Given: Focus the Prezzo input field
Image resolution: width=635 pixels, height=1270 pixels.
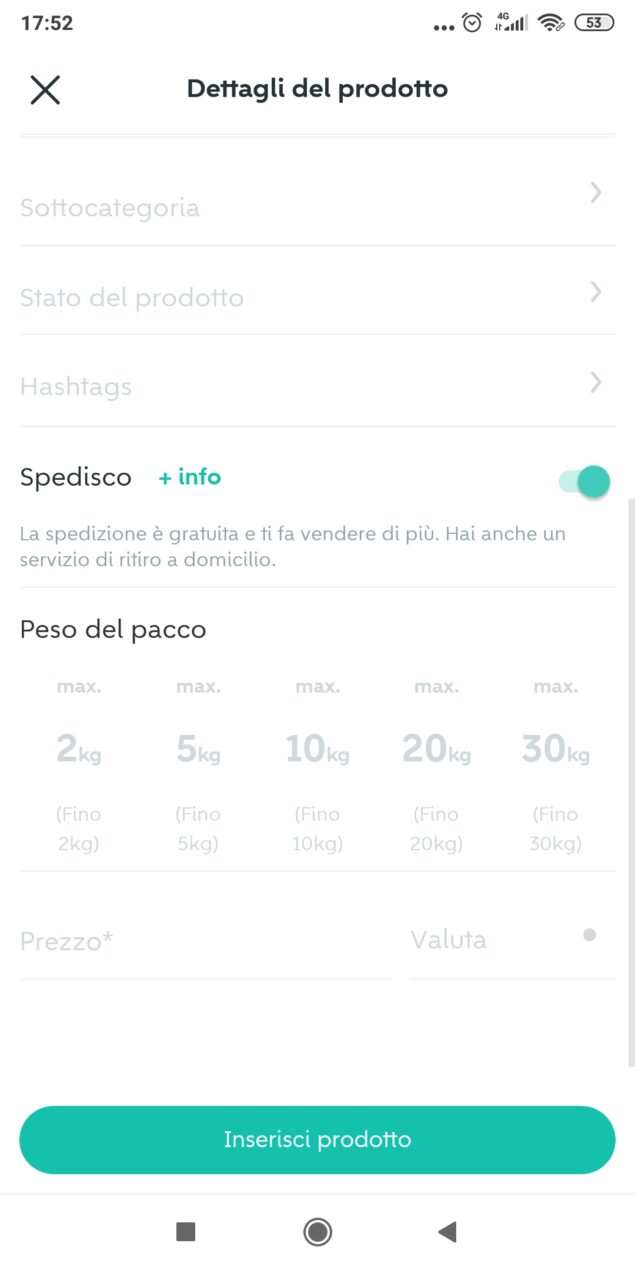Looking at the screenshot, I should pos(204,941).
